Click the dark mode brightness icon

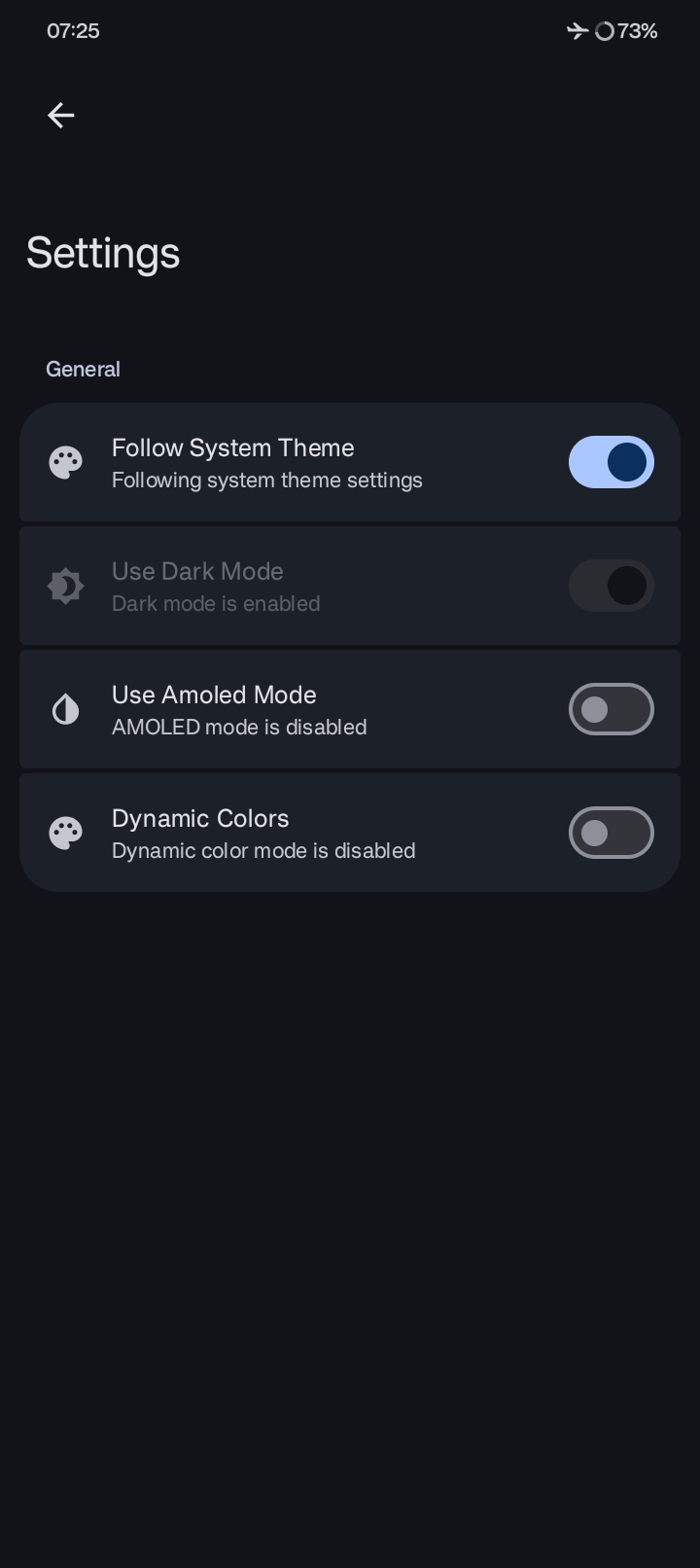[x=65, y=586]
